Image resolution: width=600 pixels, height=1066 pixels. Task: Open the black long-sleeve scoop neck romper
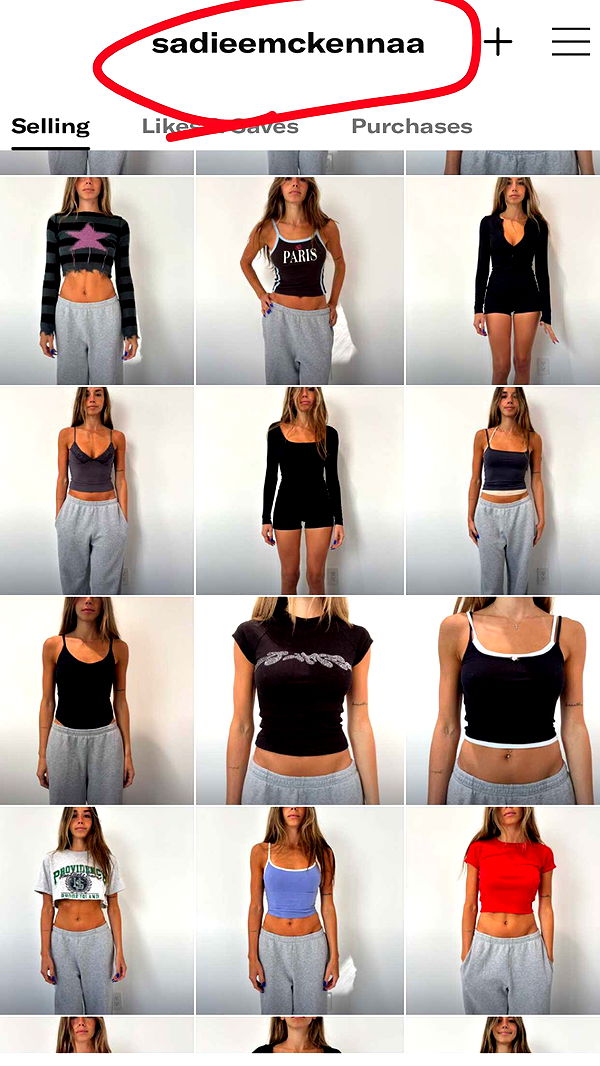pyautogui.click(x=299, y=491)
